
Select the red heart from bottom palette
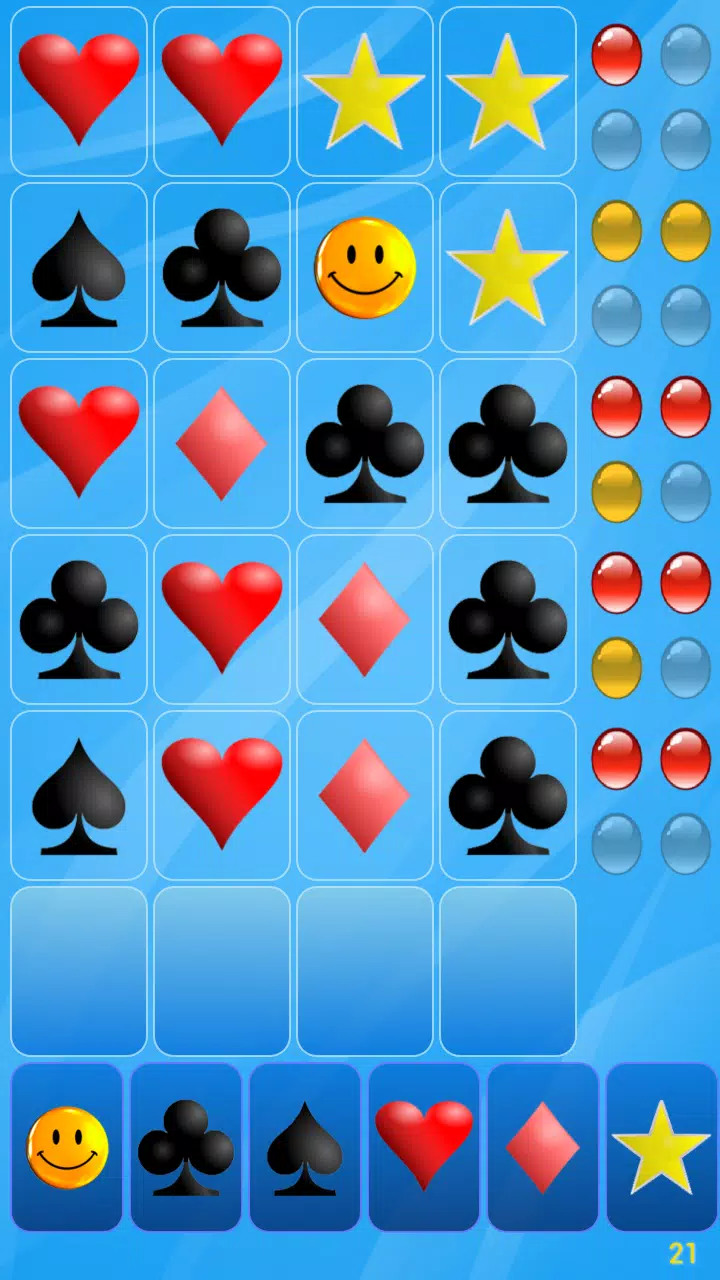pyautogui.click(x=424, y=1147)
